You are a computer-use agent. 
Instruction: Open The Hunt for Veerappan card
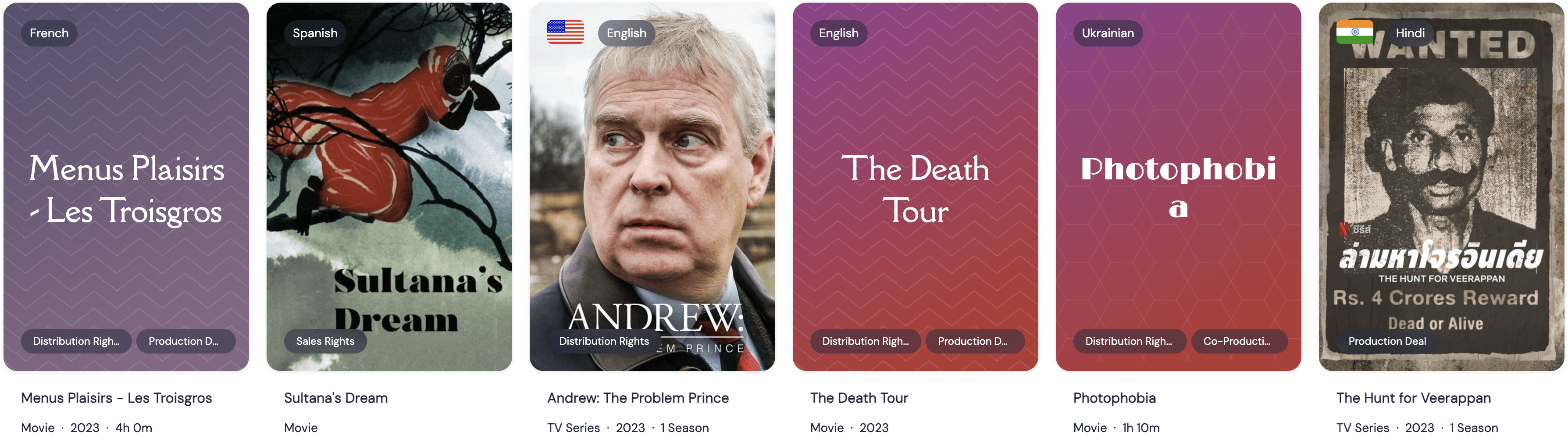point(1440,186)
